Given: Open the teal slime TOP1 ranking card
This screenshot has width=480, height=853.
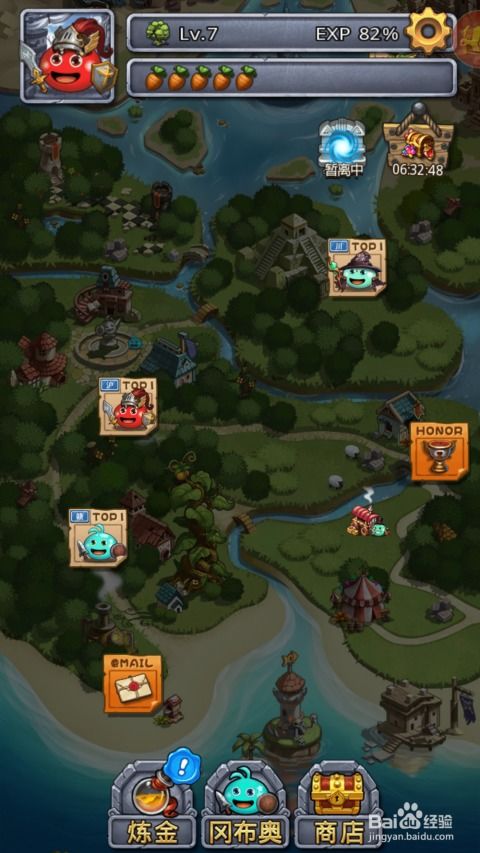Looking at the screenshot, I should pos(98,537).
